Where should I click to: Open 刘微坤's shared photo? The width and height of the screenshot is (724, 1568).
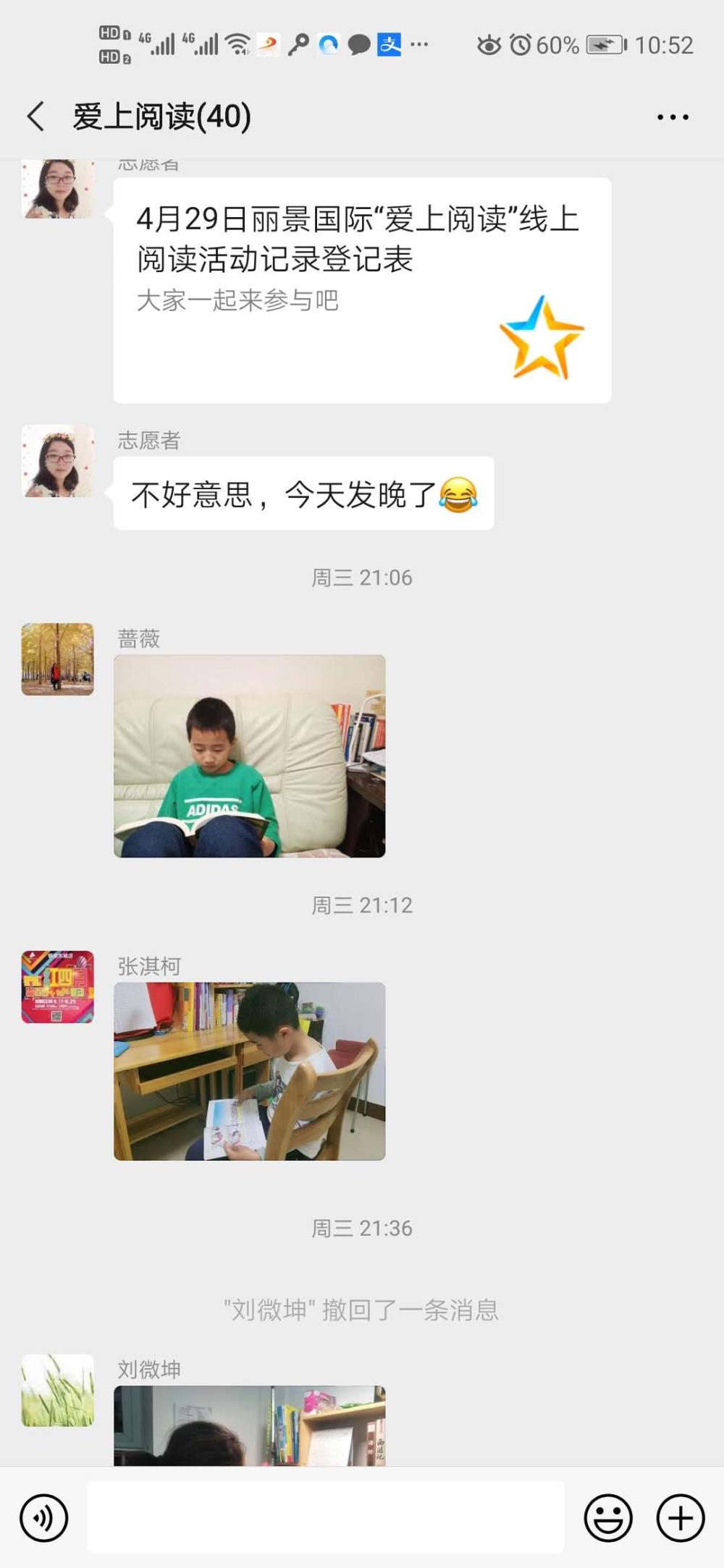tap(250, 1425)
